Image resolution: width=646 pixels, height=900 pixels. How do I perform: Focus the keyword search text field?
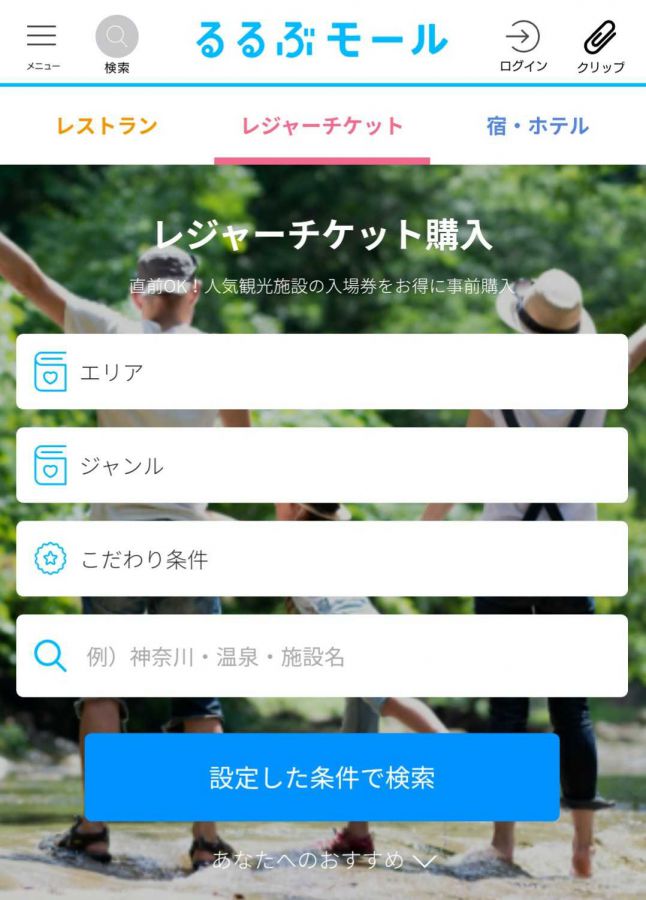[x=340, y=656]
